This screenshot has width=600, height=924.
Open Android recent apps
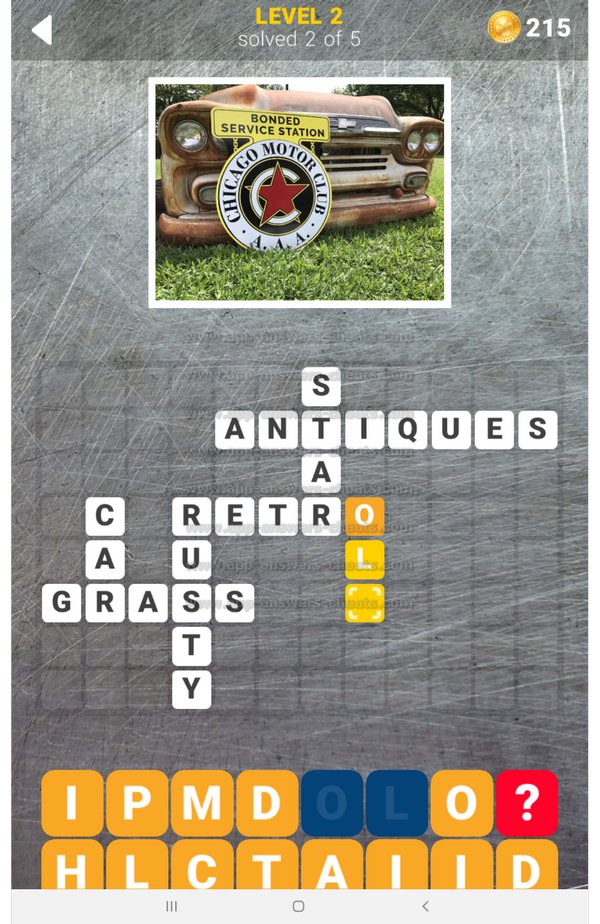pos(171,906)
